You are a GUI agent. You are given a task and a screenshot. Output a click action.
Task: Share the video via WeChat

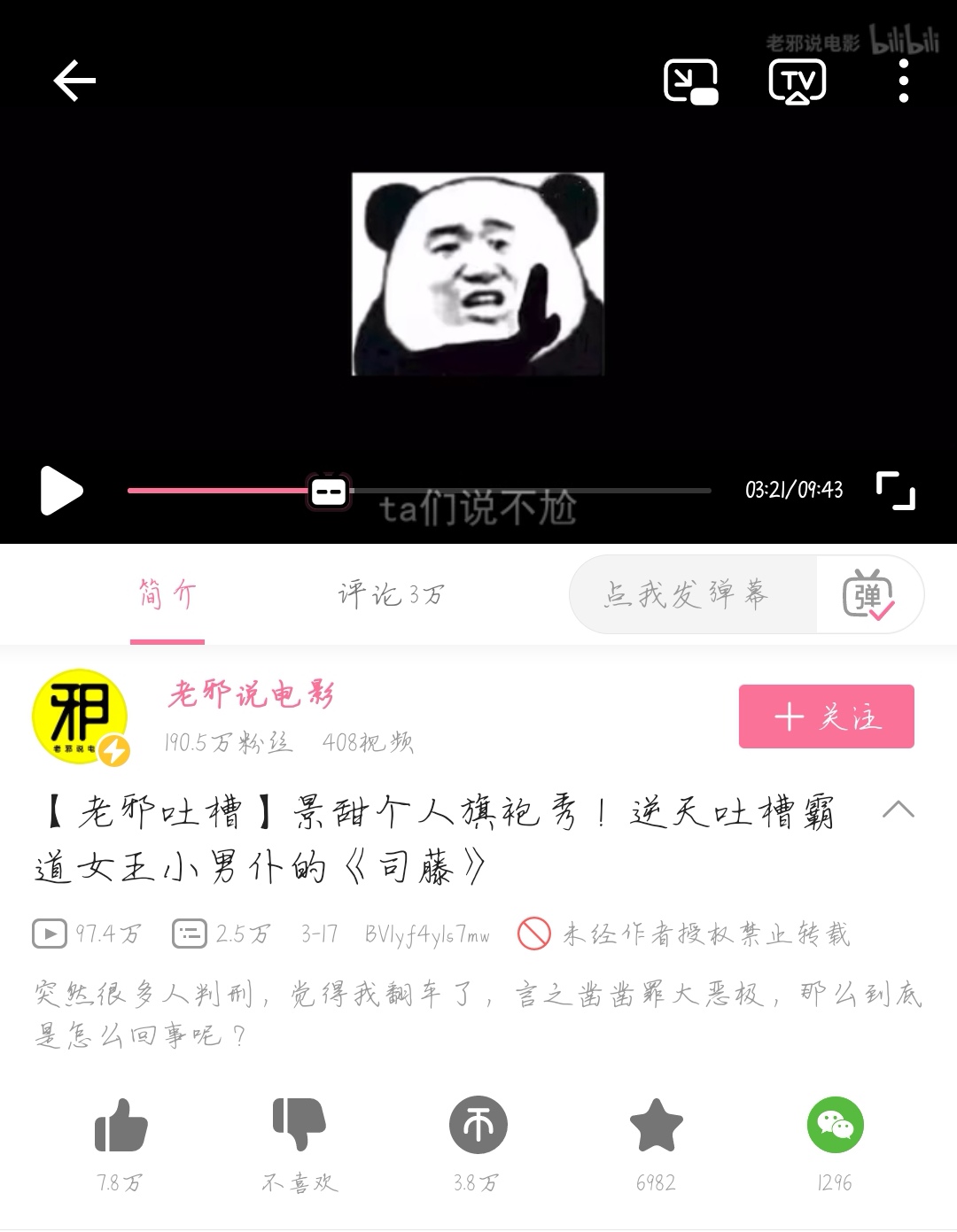(835, 1126)
